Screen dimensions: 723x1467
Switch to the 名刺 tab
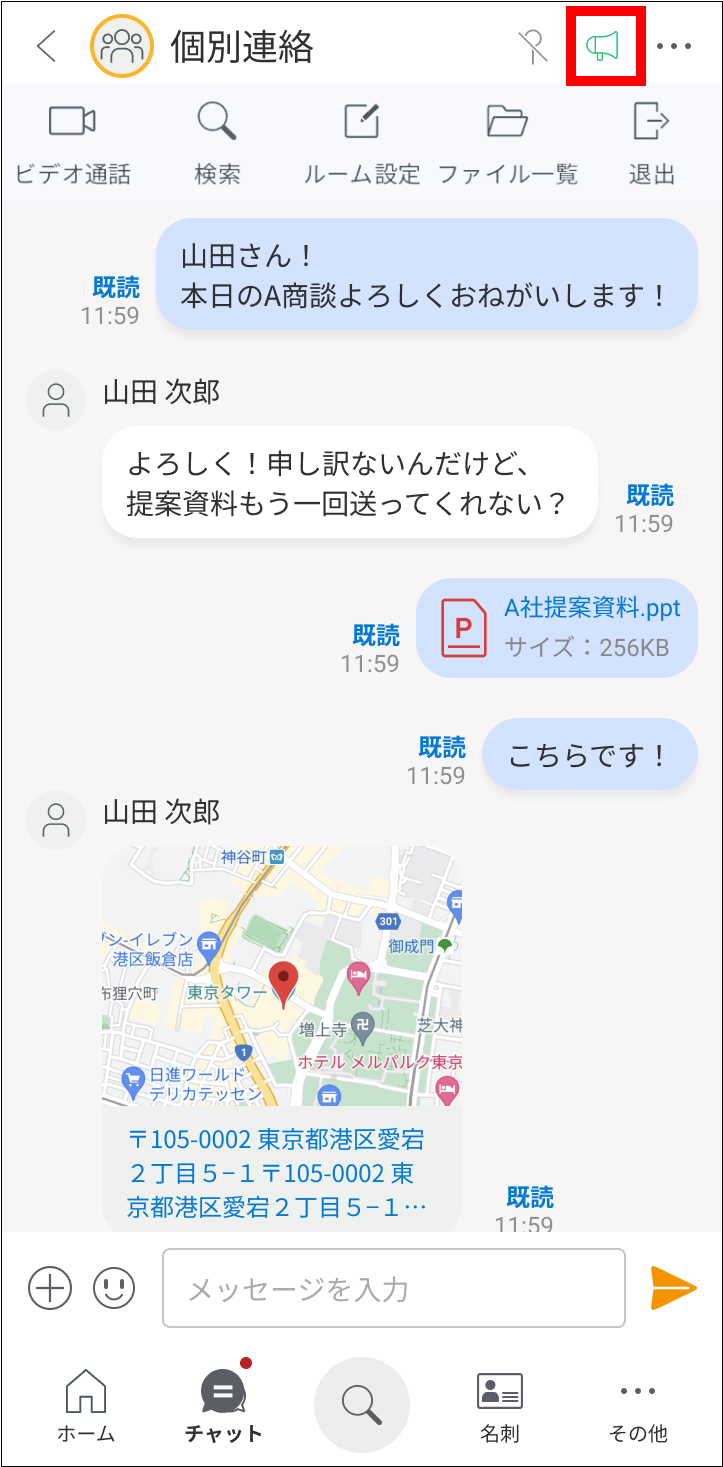(x=500, y=1405)
